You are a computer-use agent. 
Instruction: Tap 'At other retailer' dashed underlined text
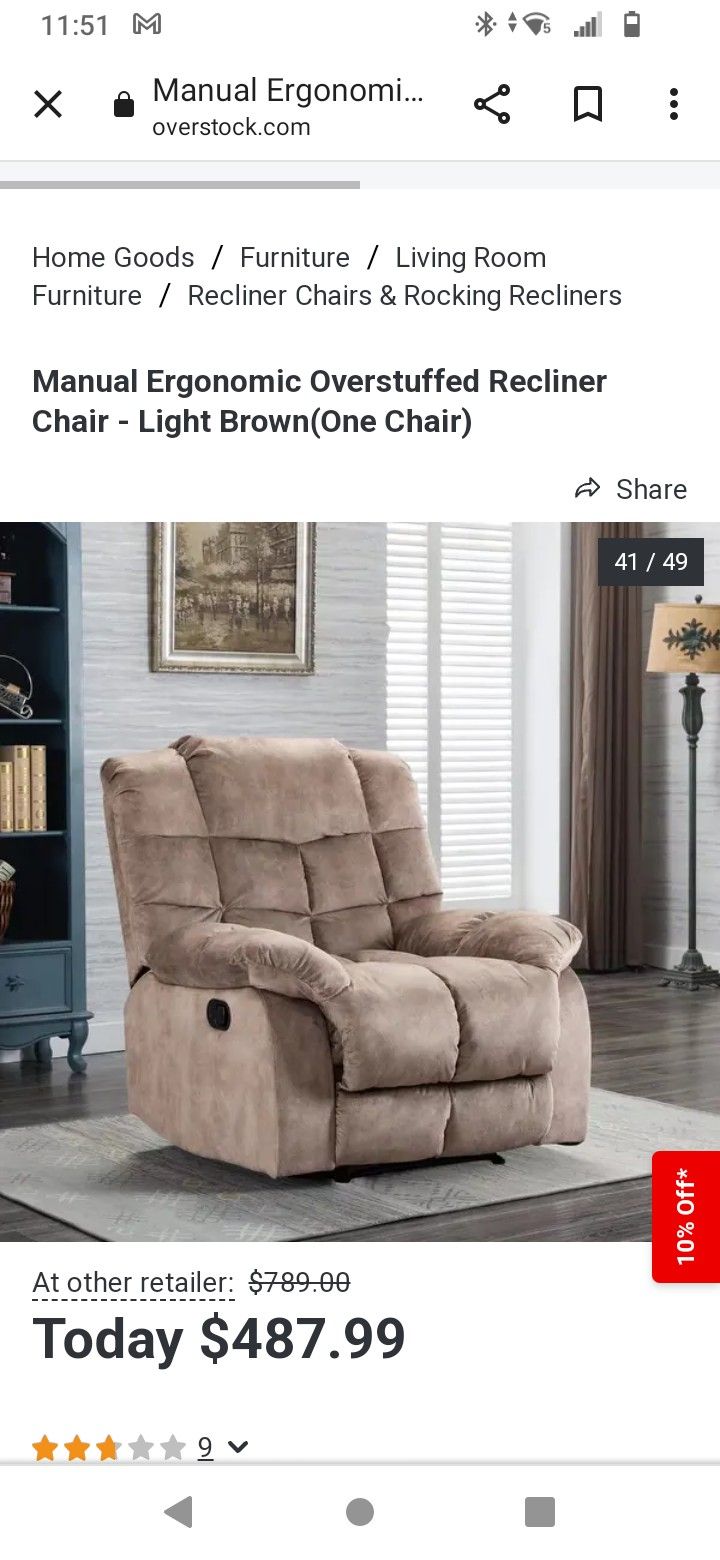pos(132,1281)
